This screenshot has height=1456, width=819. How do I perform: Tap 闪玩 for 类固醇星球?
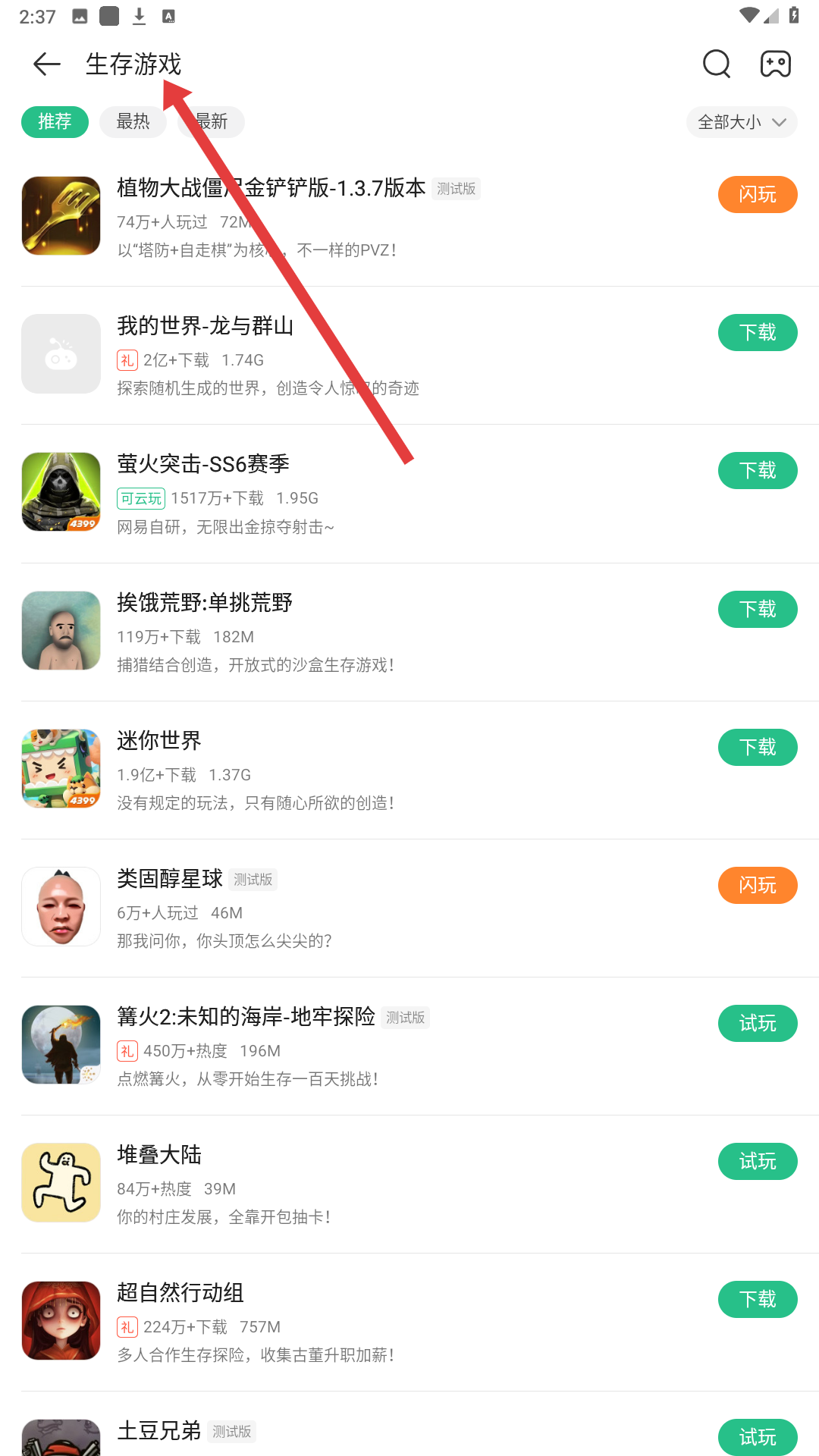coord(757,886)
